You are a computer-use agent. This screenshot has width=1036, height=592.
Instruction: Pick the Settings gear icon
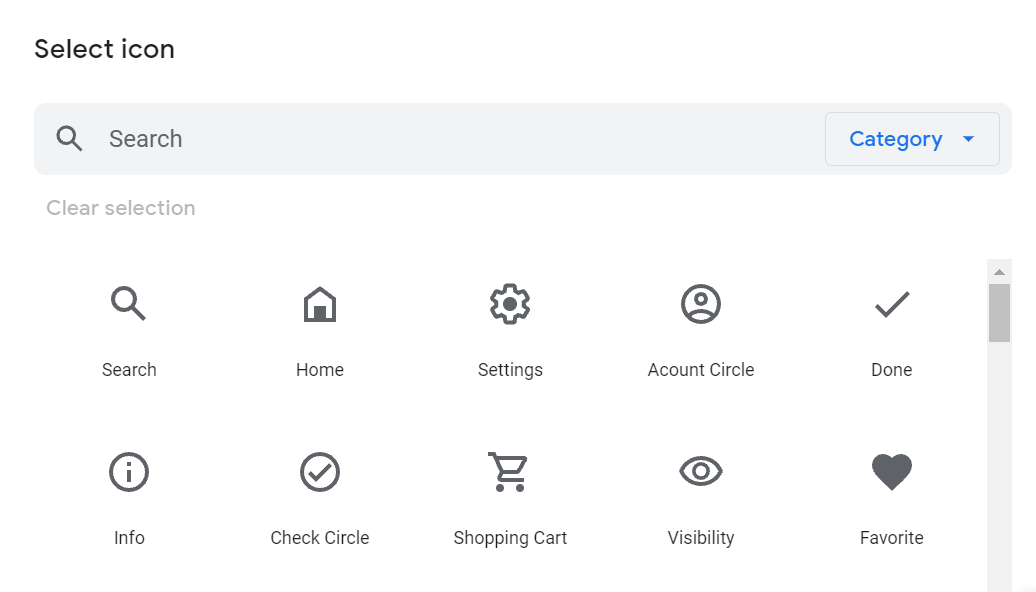pyautogui.click(x=510, y=304)
